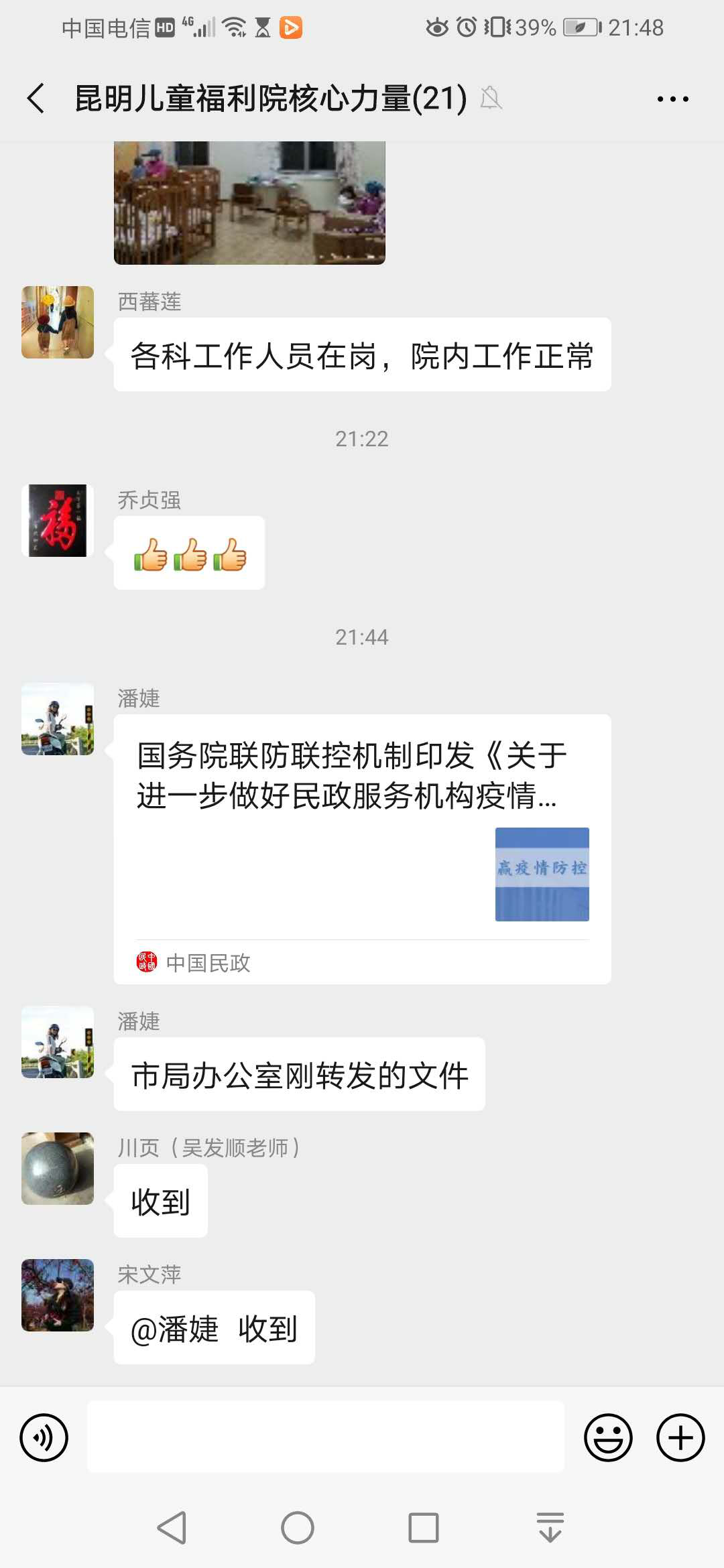Switch to voice message input
Image resolution: width=724 pixels, height=1568 pixels.
tap(44, 1437)
